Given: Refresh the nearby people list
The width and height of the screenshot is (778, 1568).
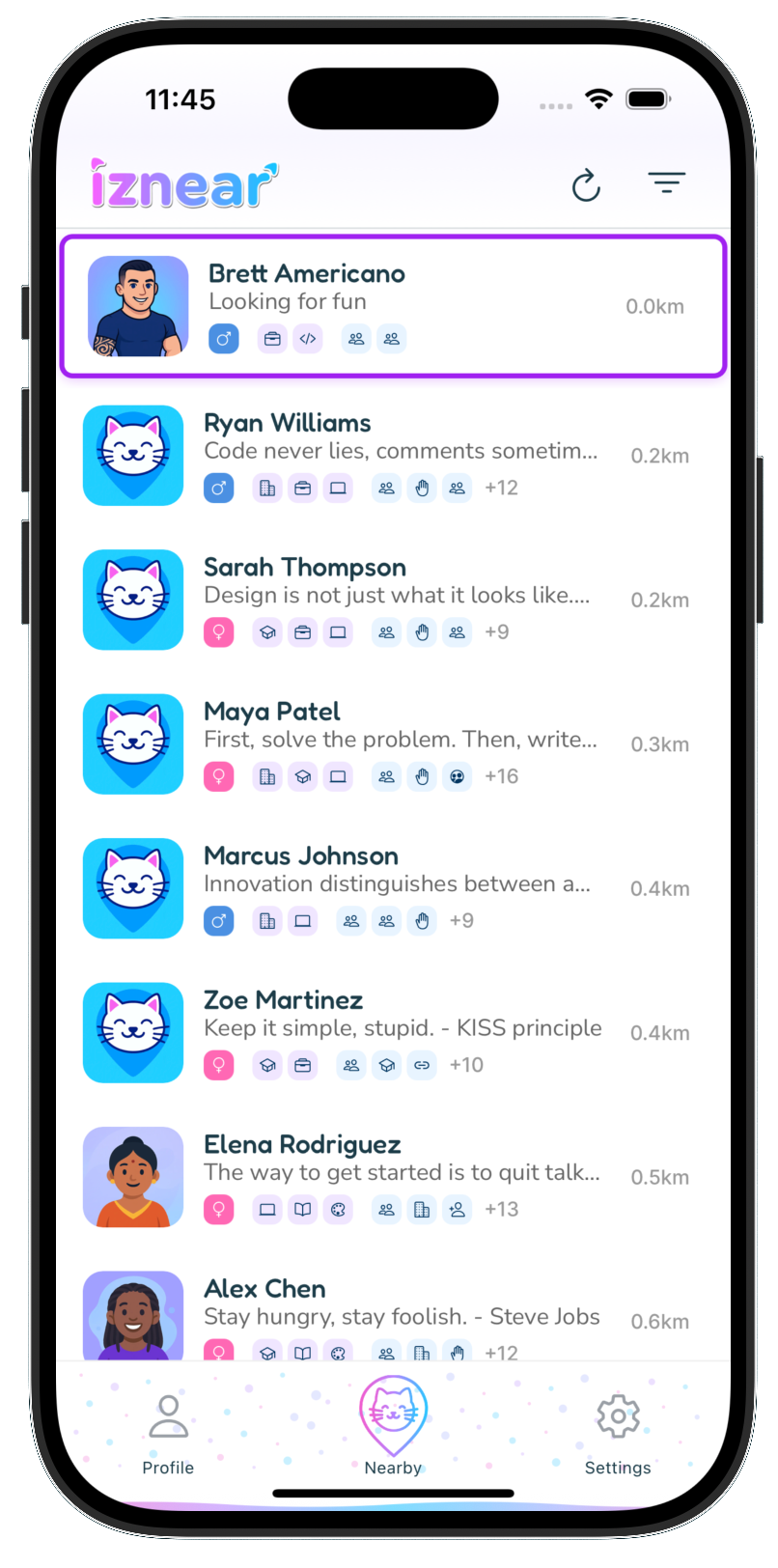Looking at the screenshot, I should [586, 184].
